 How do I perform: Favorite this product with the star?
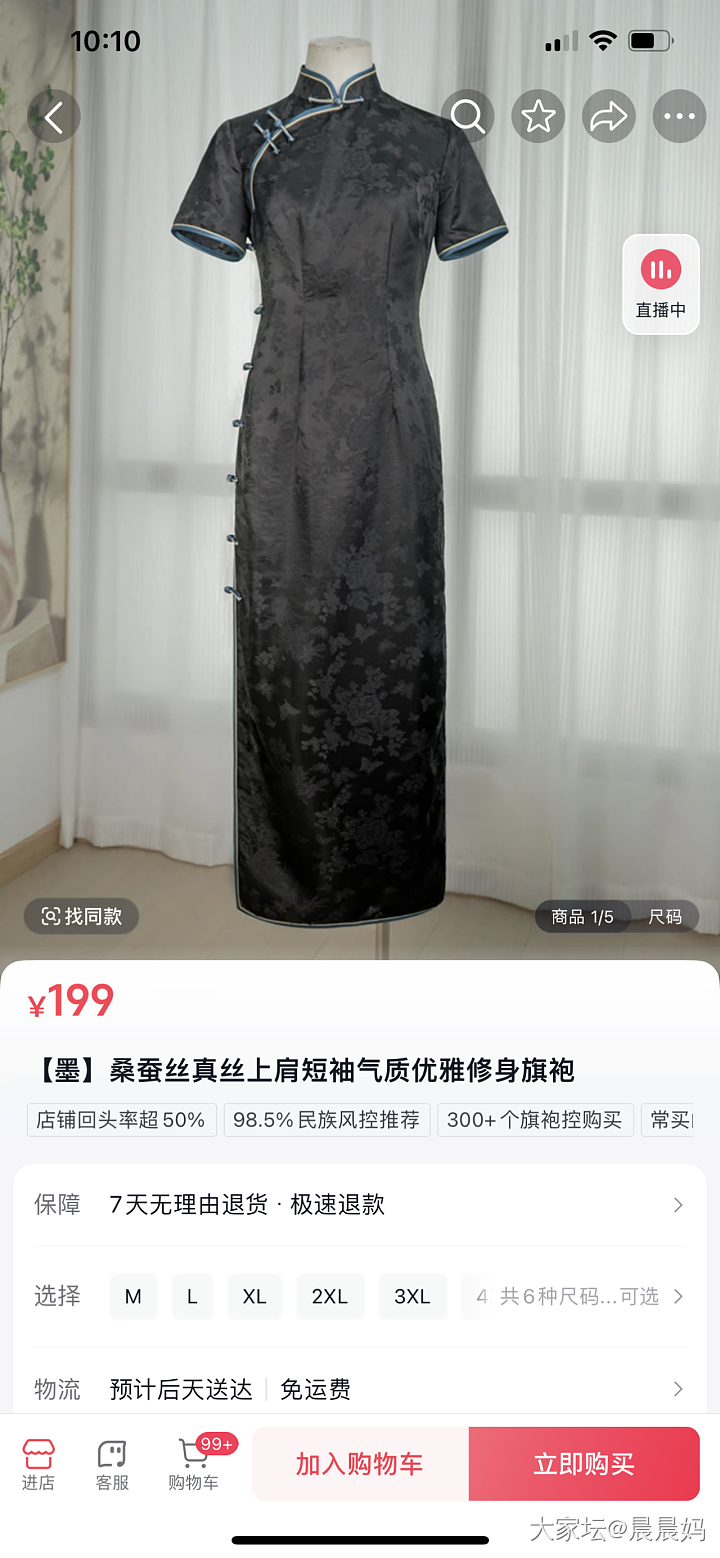click(x=538, y=117)
